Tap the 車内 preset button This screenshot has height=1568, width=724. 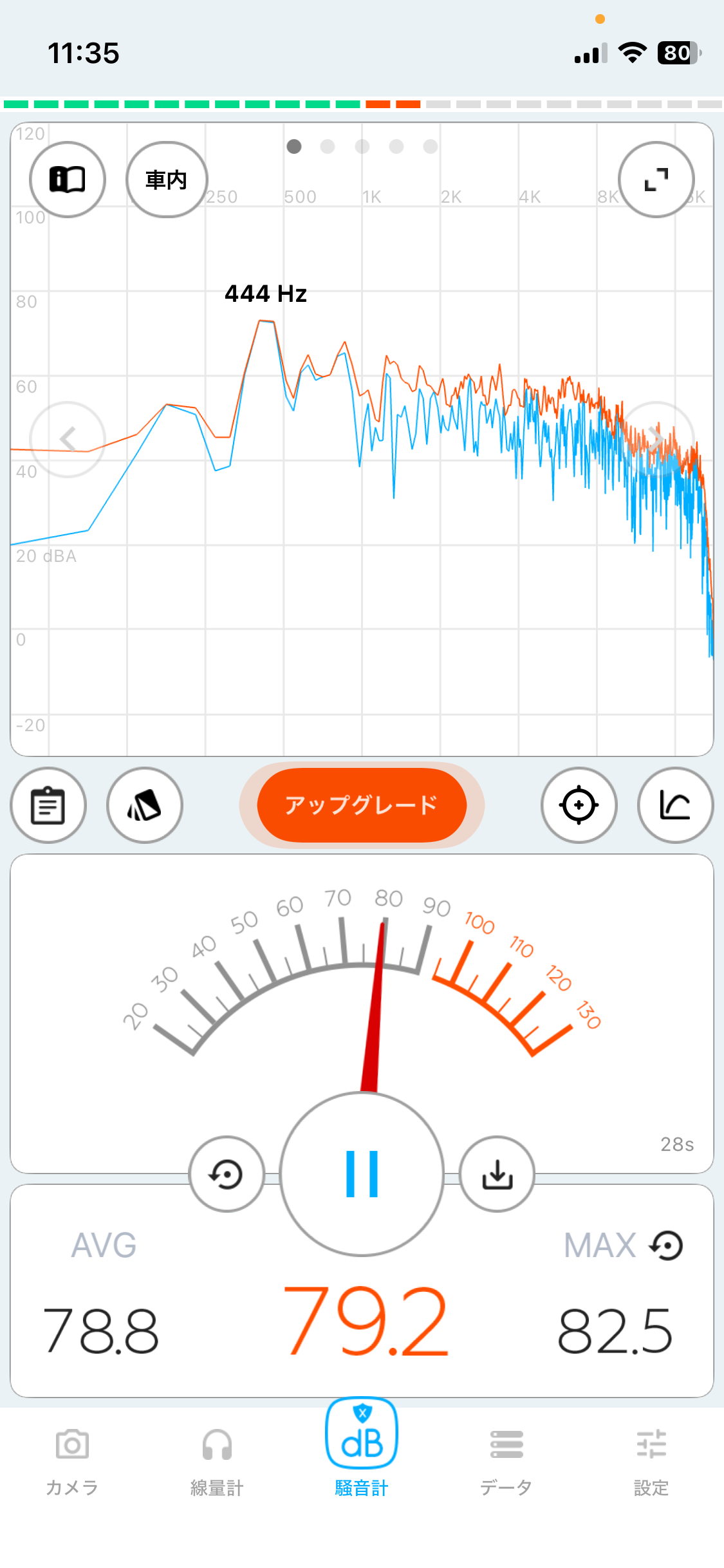coord(167,180)
